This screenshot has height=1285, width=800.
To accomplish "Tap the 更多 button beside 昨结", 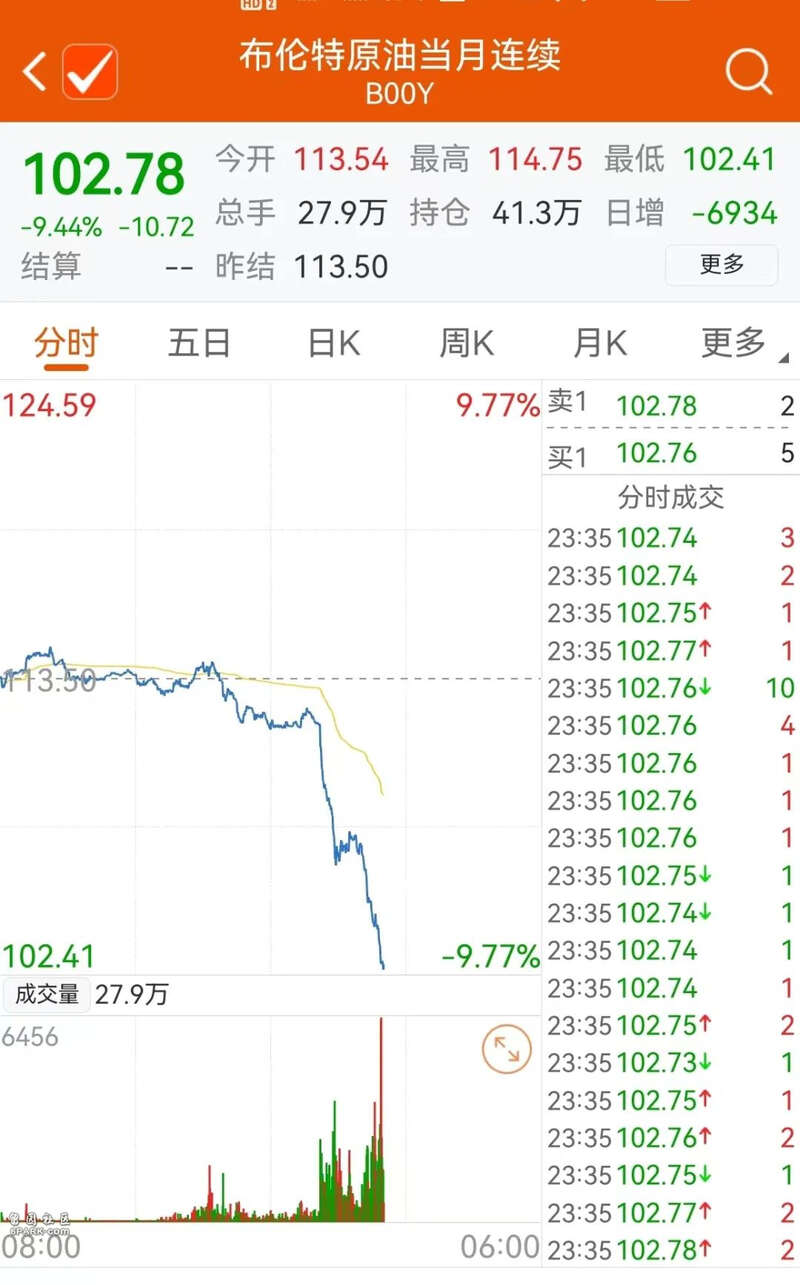I will tap(722, 265).
